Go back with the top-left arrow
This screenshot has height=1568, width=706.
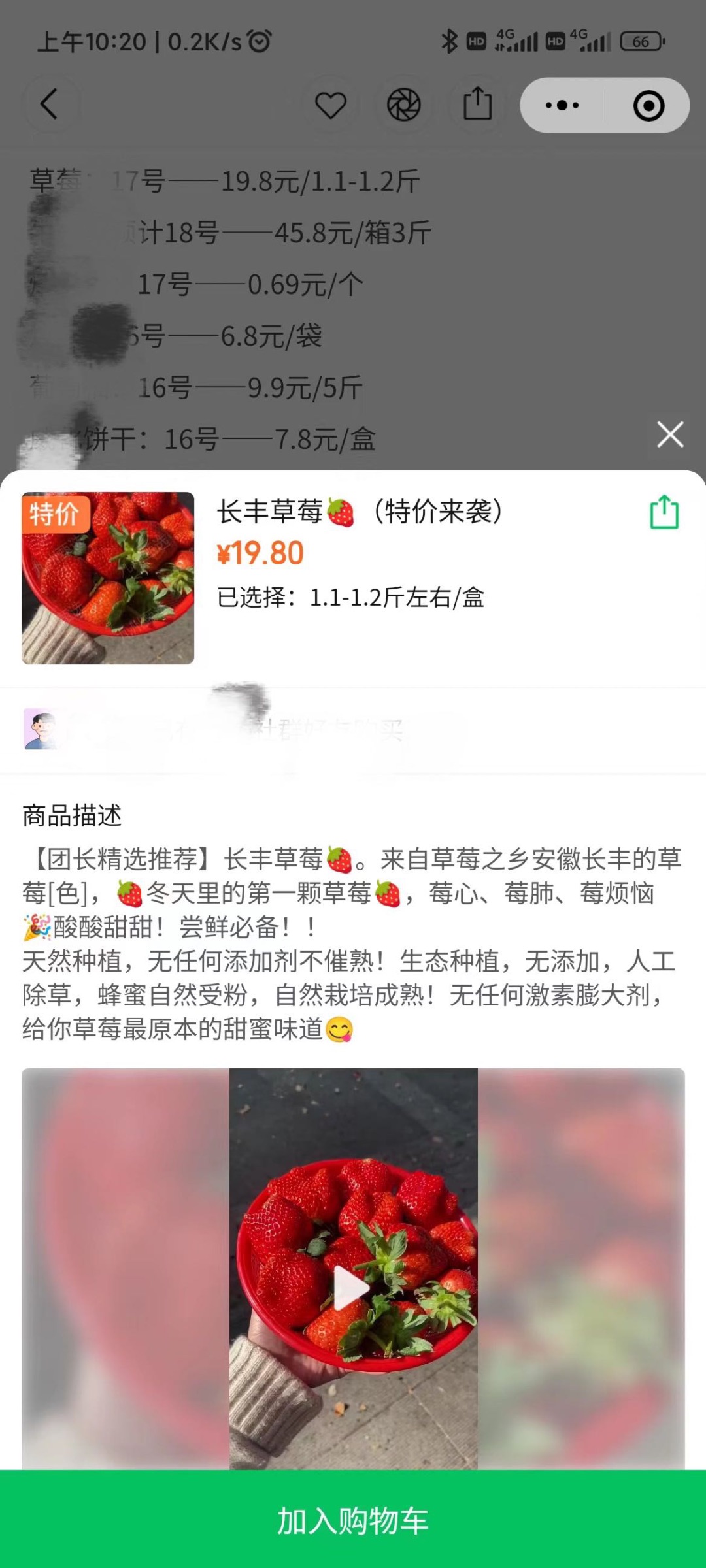tap(50, 105)
